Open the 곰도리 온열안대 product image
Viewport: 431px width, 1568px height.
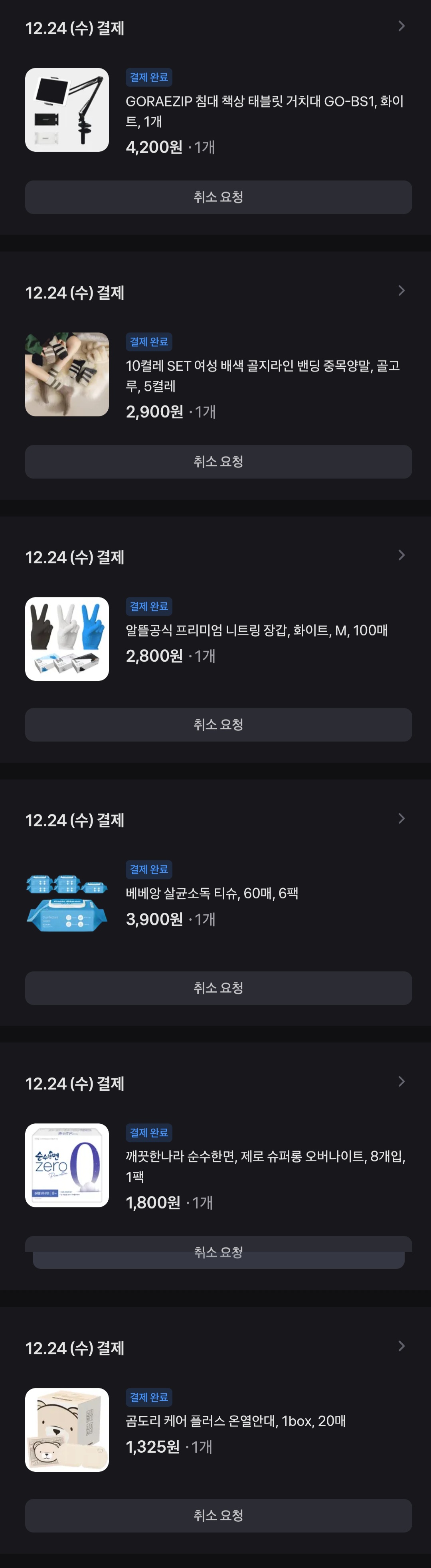point(67,1430)
